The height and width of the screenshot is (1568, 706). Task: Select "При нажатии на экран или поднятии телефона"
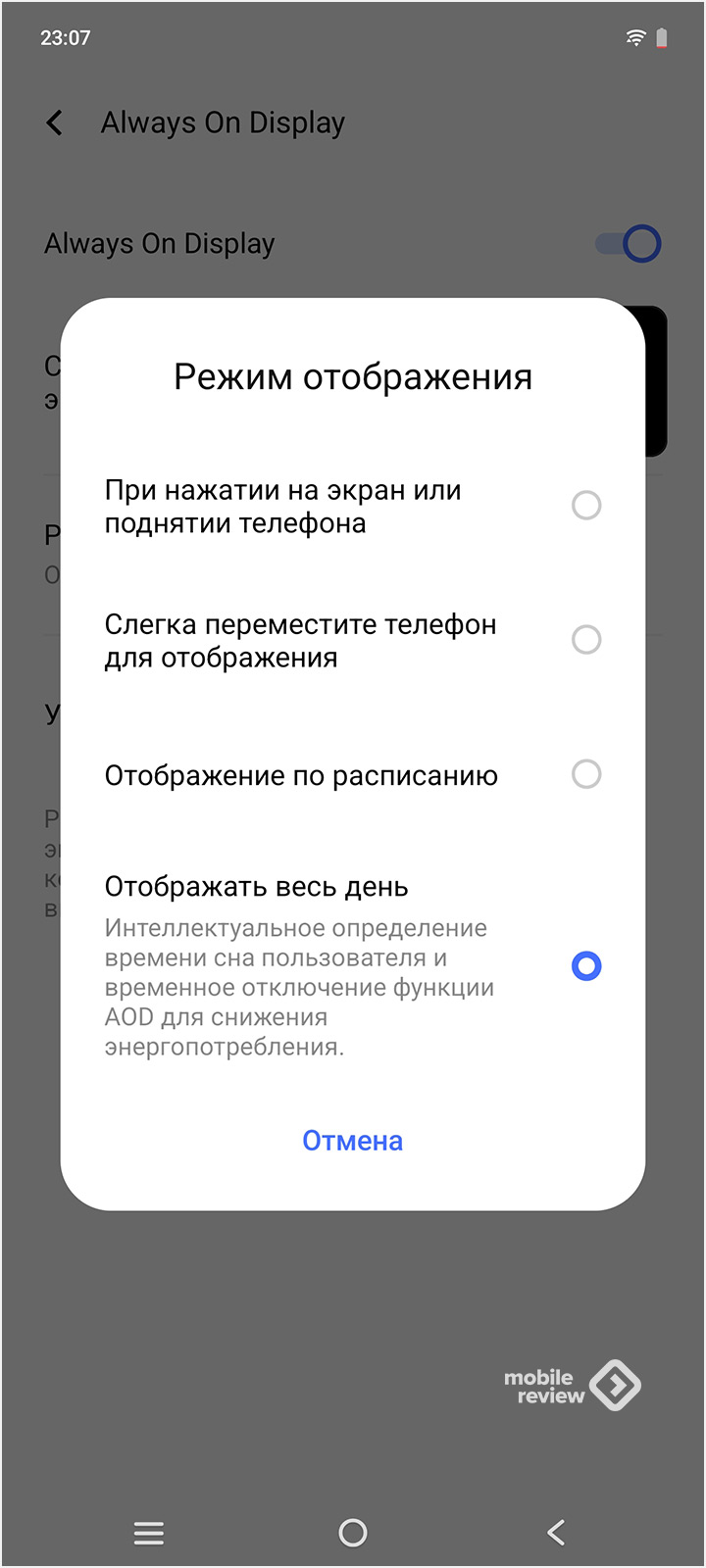(353, 506)
